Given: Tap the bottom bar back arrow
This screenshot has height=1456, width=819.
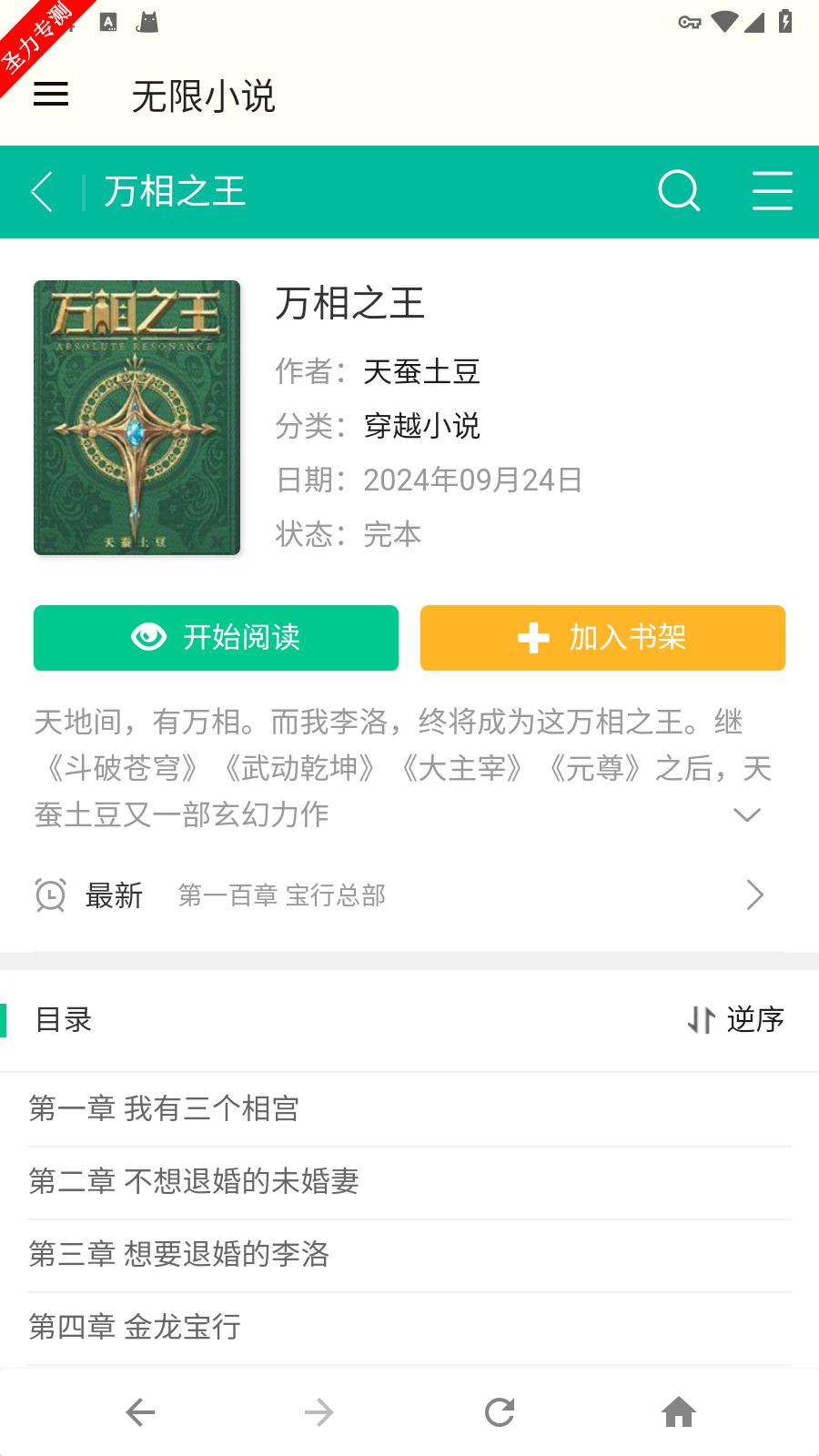Looking at the screenshot, I should (140, 1412).
